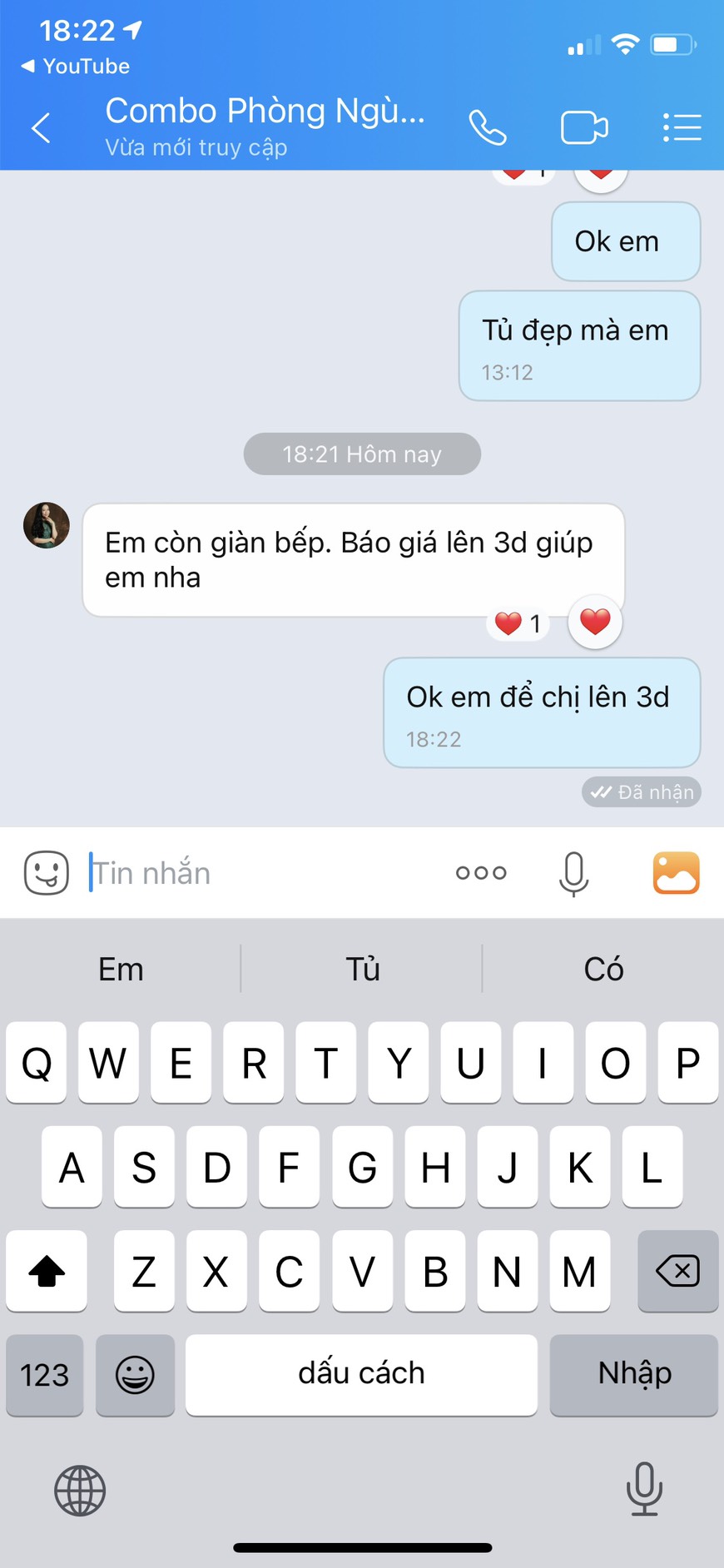Image resolution: width=724 pixels, height=1568 pixels.
Task: Return to YouTube app
Action: click(76, 66)
